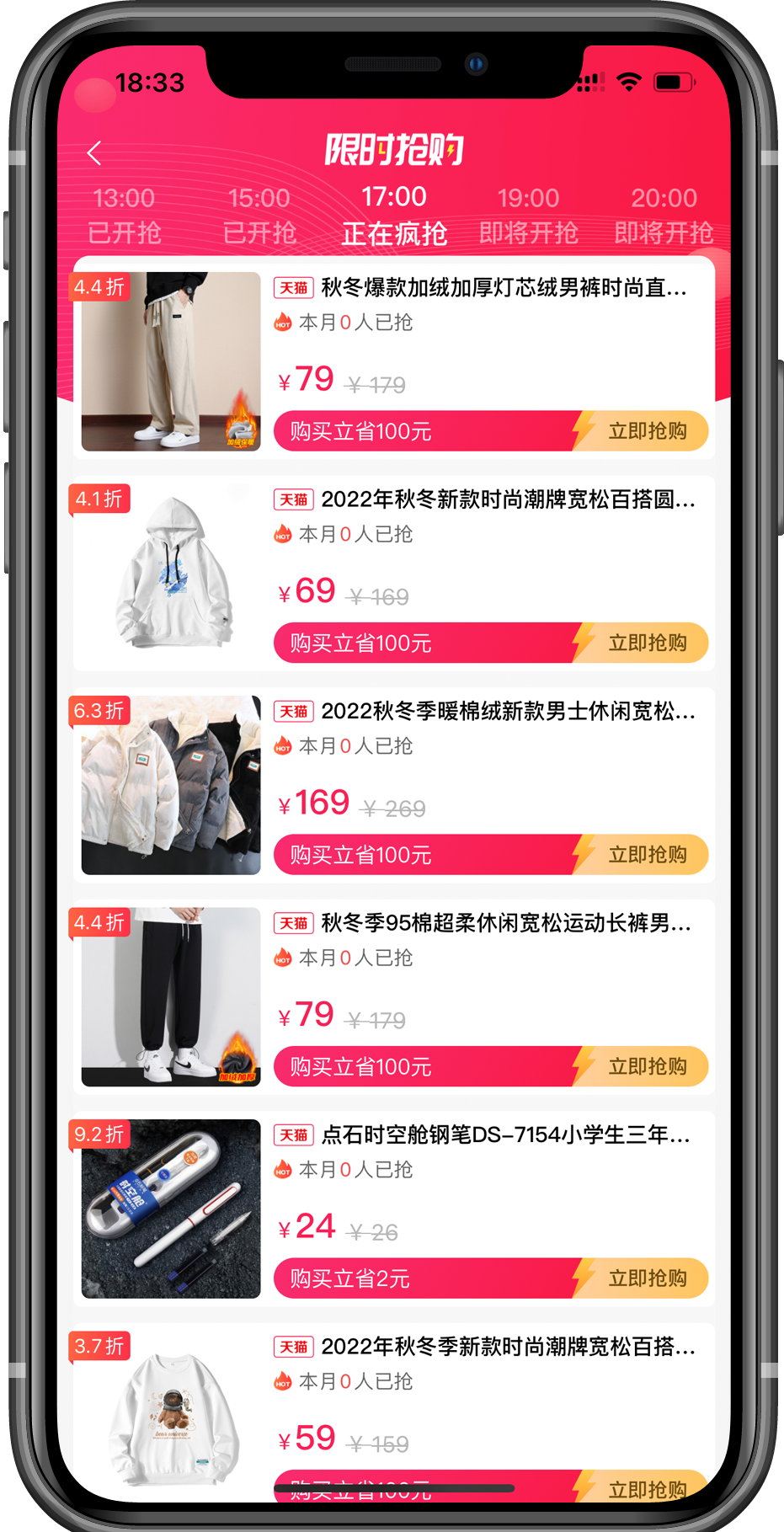Switch to the 19:00 即将开抢 slot
The image size is (784, 1532).
pos(528,215)
